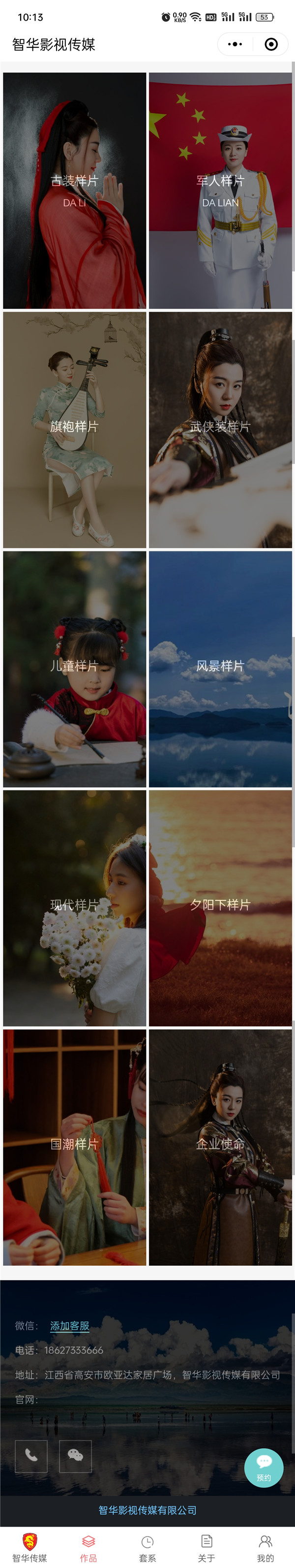The height and width of the screenshot is (1568, 295).
Task: Contact via the WeChat icon button
Action: coord(75,1456)
